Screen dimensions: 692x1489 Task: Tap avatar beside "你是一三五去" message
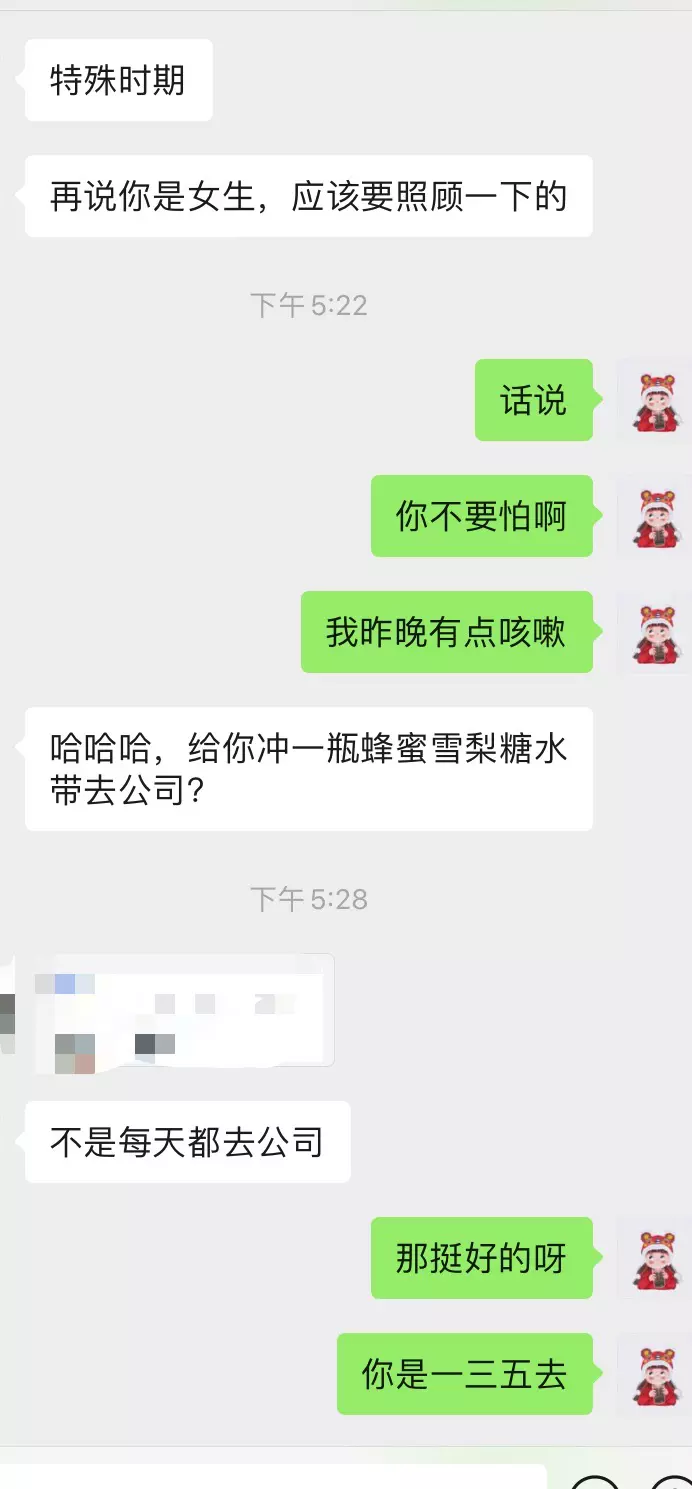(654, 1375)
